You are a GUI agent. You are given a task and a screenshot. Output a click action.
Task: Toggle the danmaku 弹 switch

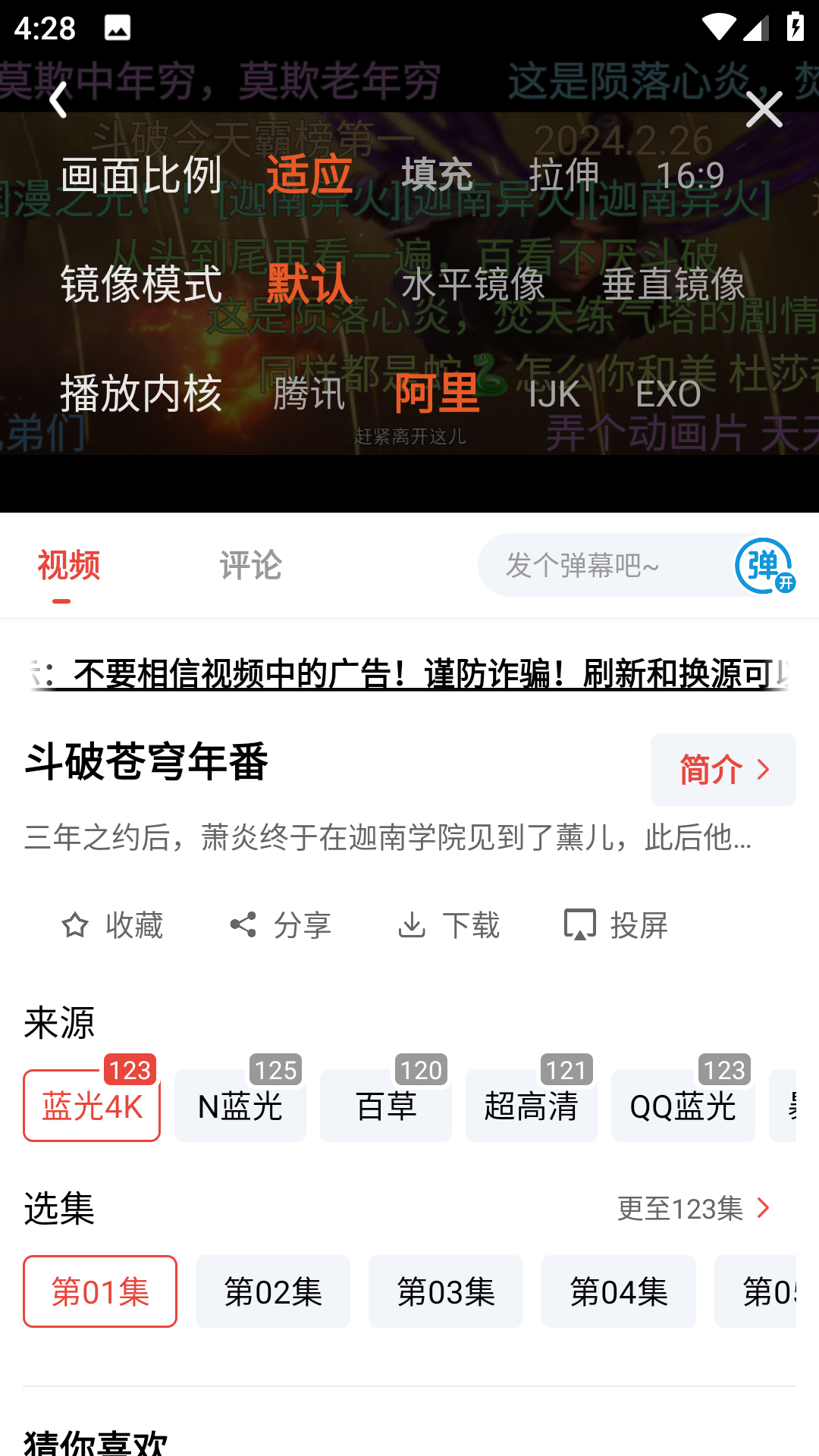(x=764, y=566)
